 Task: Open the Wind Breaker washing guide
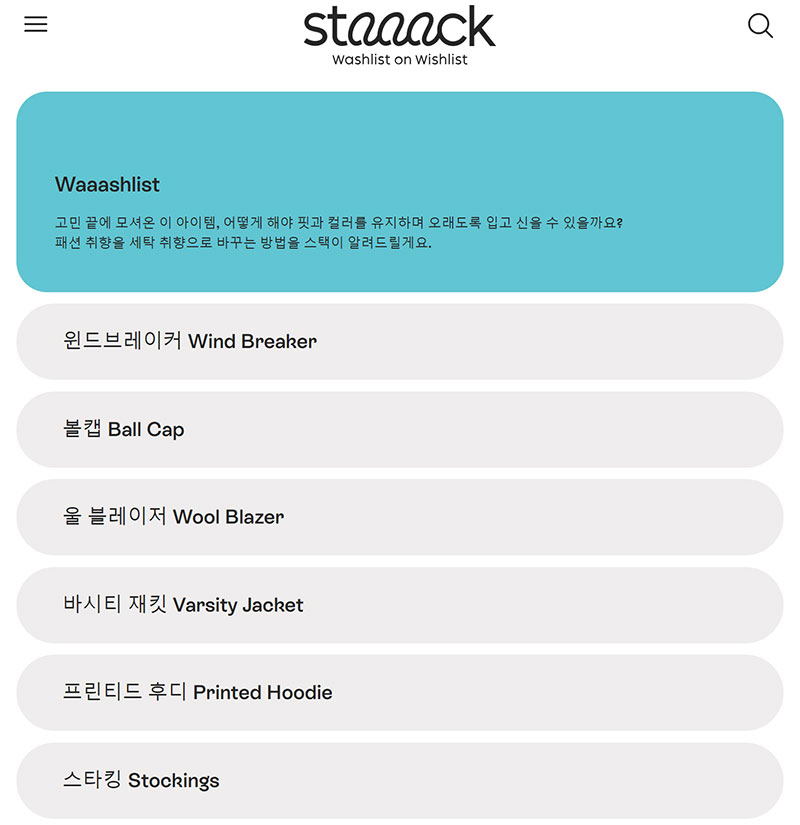click(400, 342)
